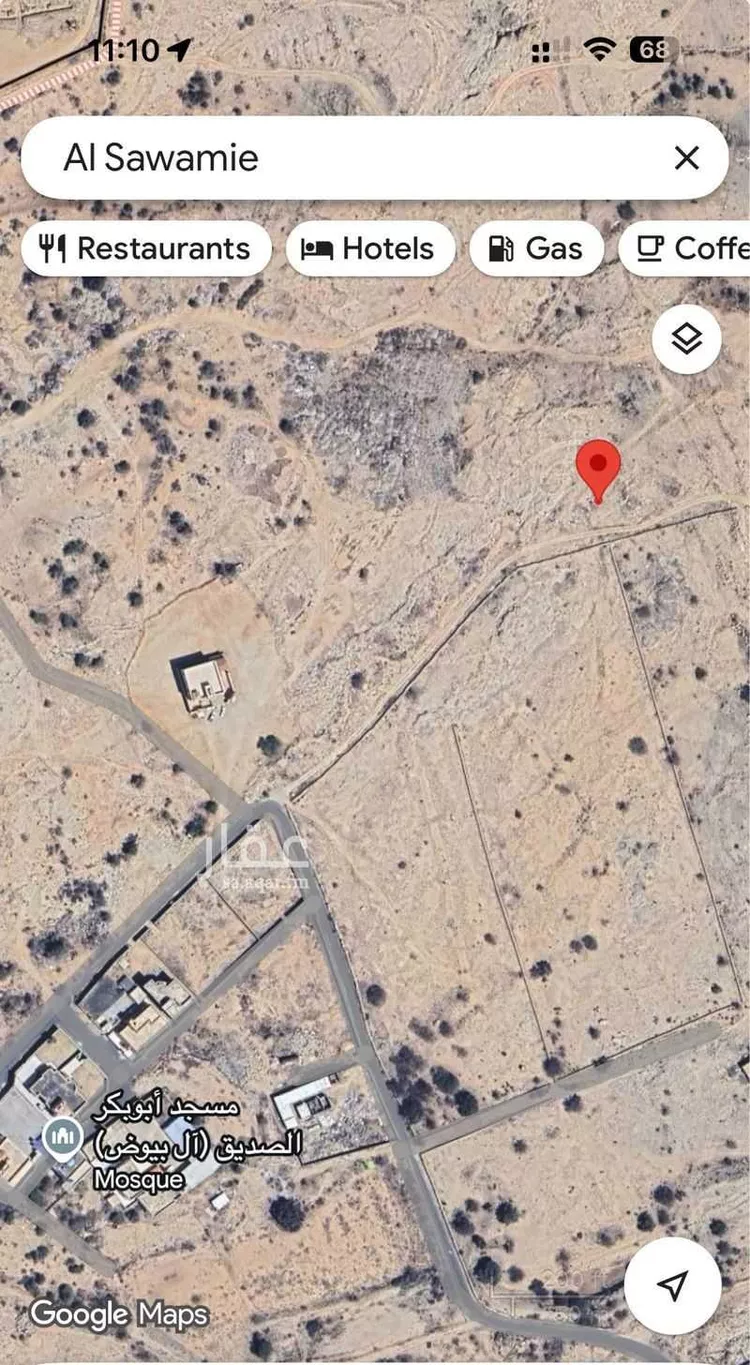The height and width of the screenshot is (1365, 750).
Task: Clear the Al Sawamie search
Action: pos(686,158)
